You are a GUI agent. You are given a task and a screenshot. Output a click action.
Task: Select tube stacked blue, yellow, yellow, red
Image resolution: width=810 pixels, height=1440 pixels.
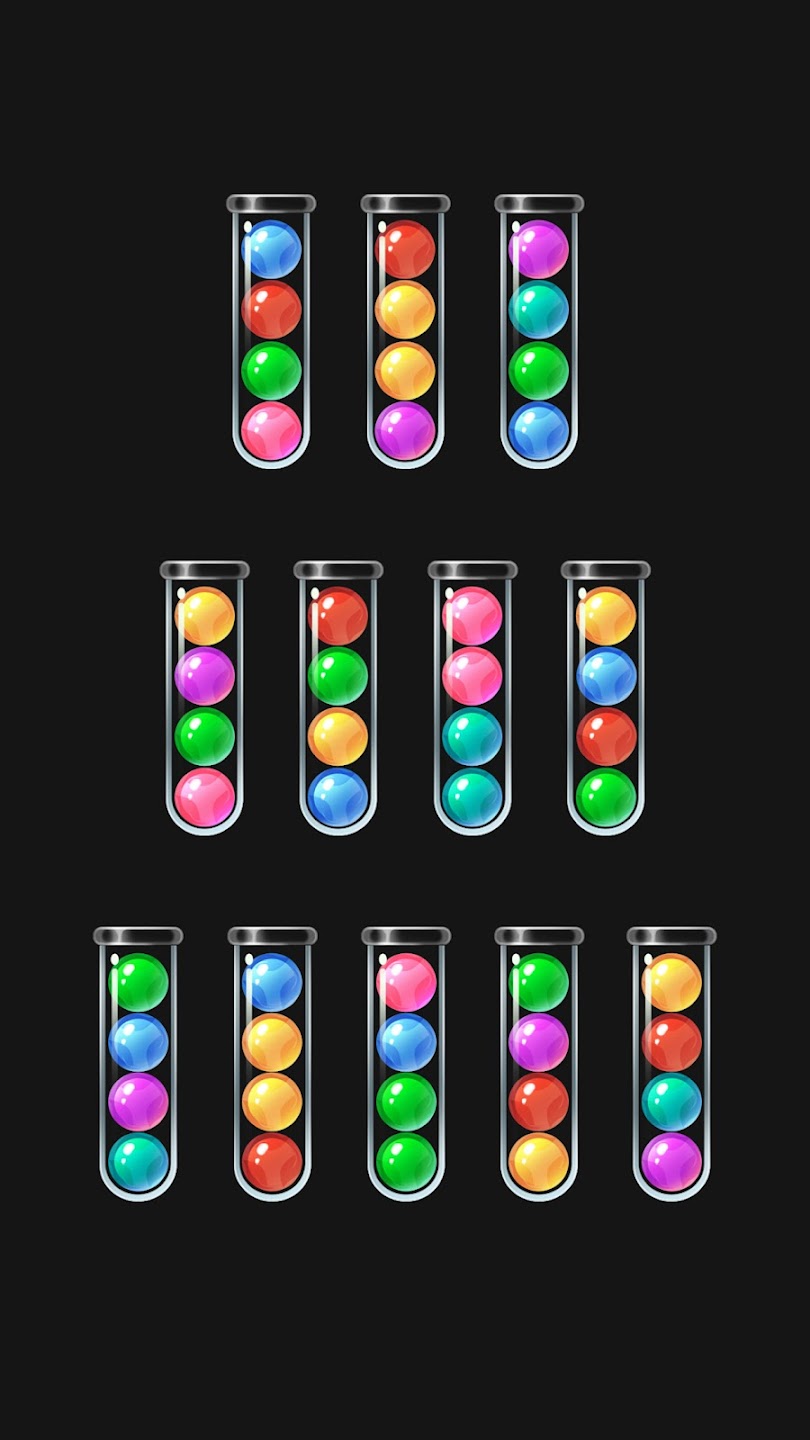pyautogui.click(x=272, y=1063)
